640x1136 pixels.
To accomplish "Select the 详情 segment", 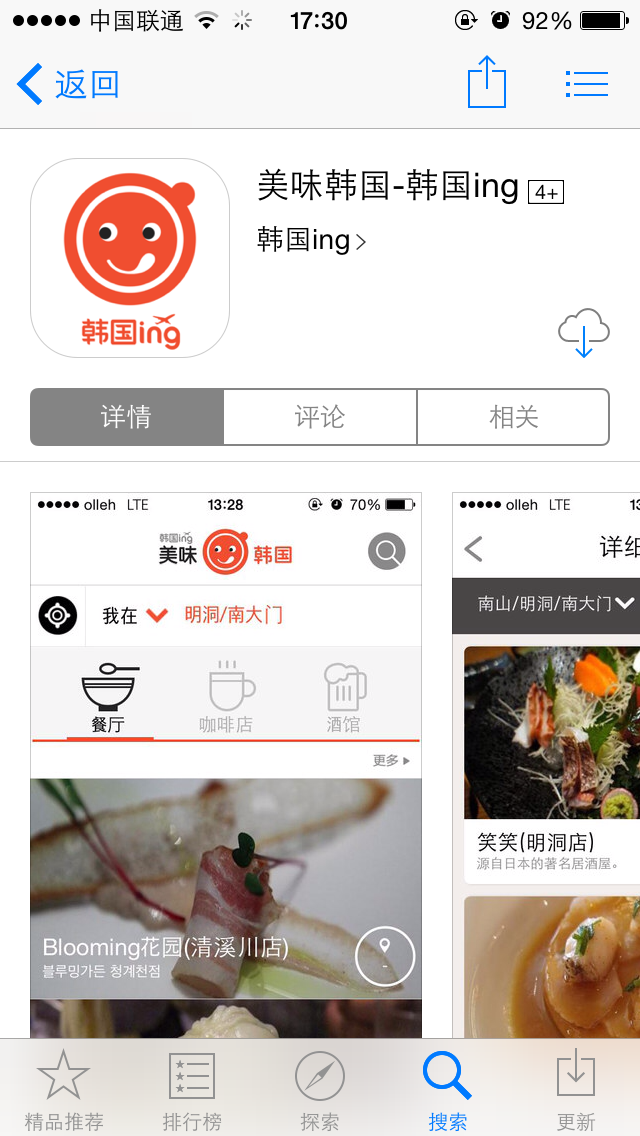I will (x=127, y=417).
